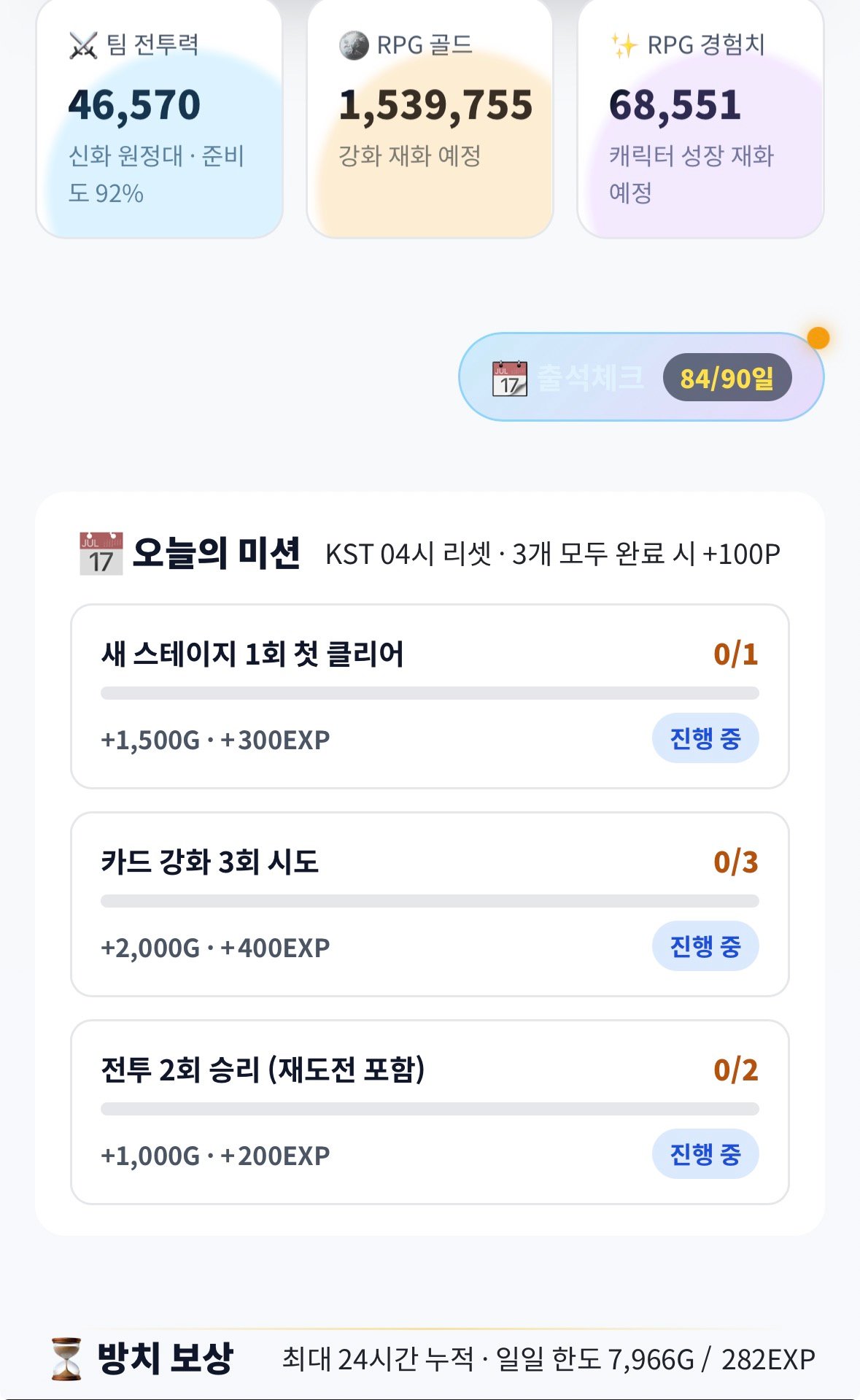Tap 진행 중 for 새 스테이지 1회 첫 클리어
The height and width of the screenshot is (1400, 860).
pos(705,738)
